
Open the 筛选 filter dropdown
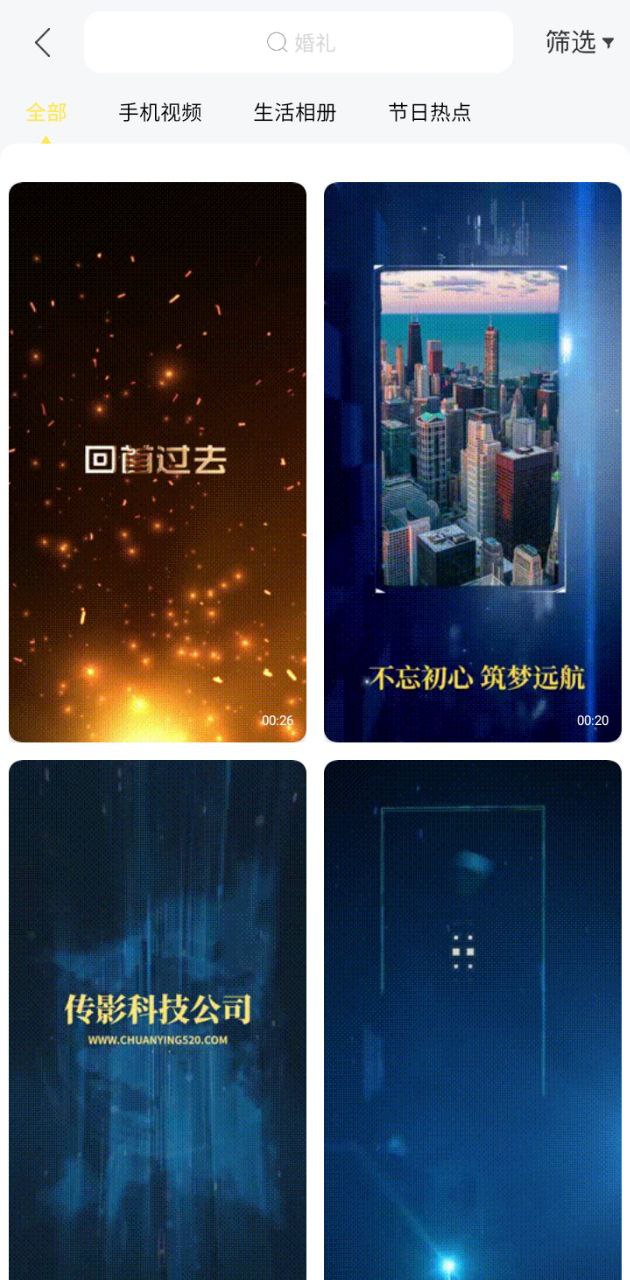pyautogui.click(x=579, y=42)
